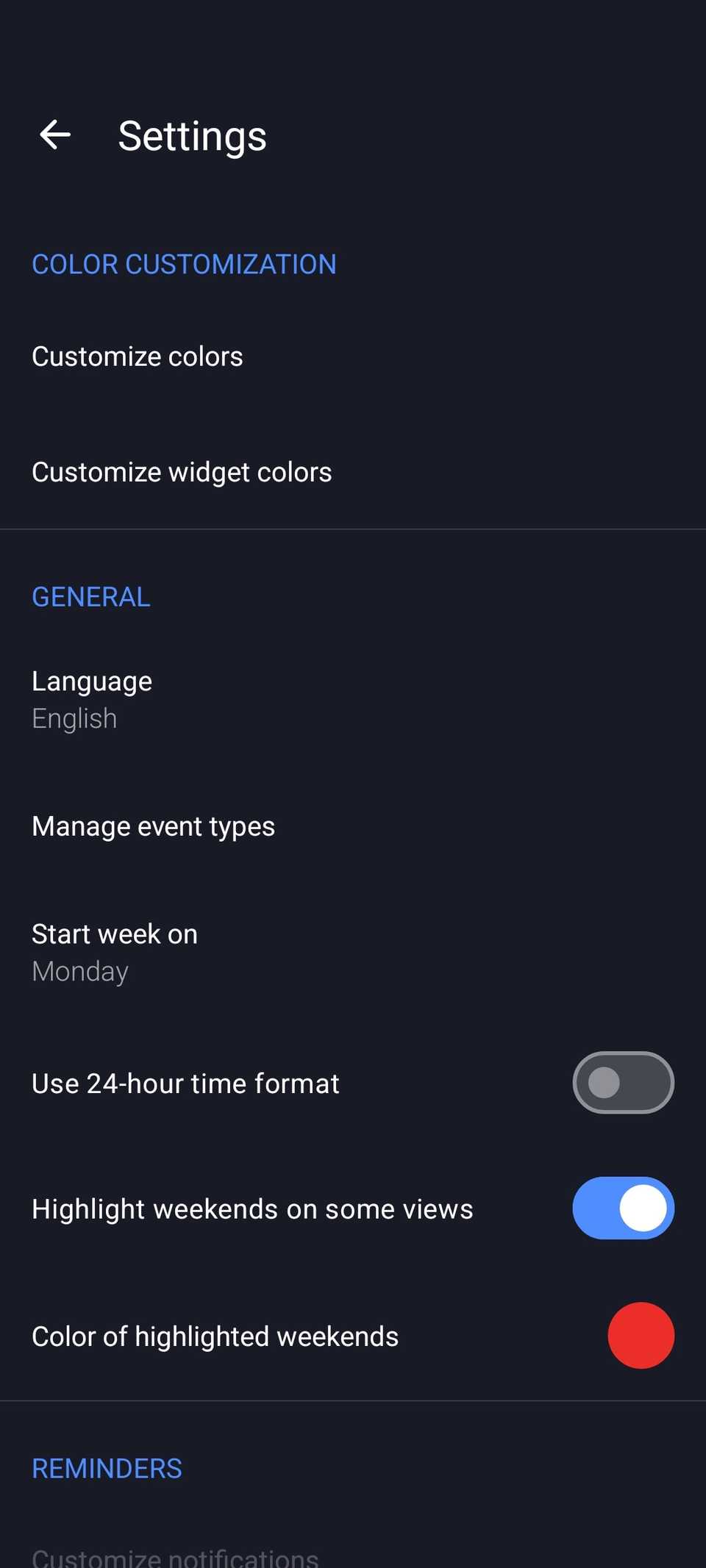Viewport: 706px width, 1568px height.
Task: Enable the 24-hour time format switch
Action: 622,1082
